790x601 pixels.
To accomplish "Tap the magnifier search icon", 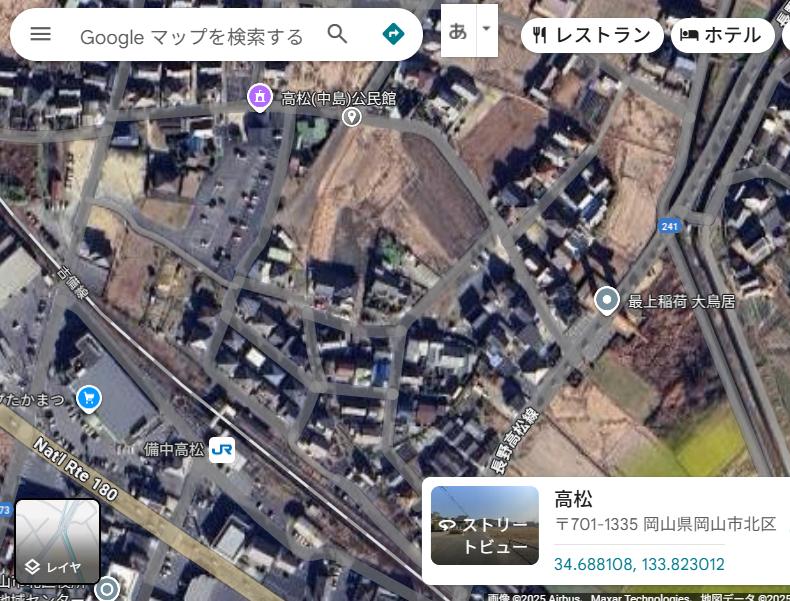I will 338,34.
